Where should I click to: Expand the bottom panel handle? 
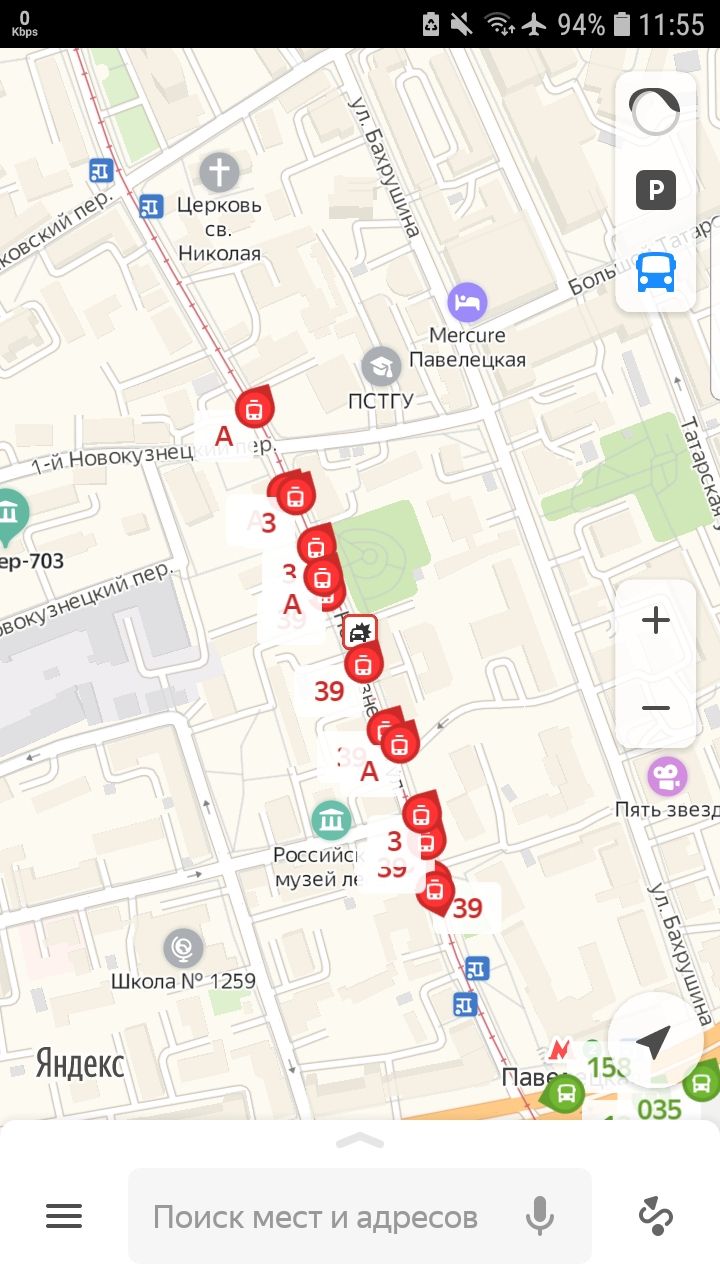coord(360,1140)
